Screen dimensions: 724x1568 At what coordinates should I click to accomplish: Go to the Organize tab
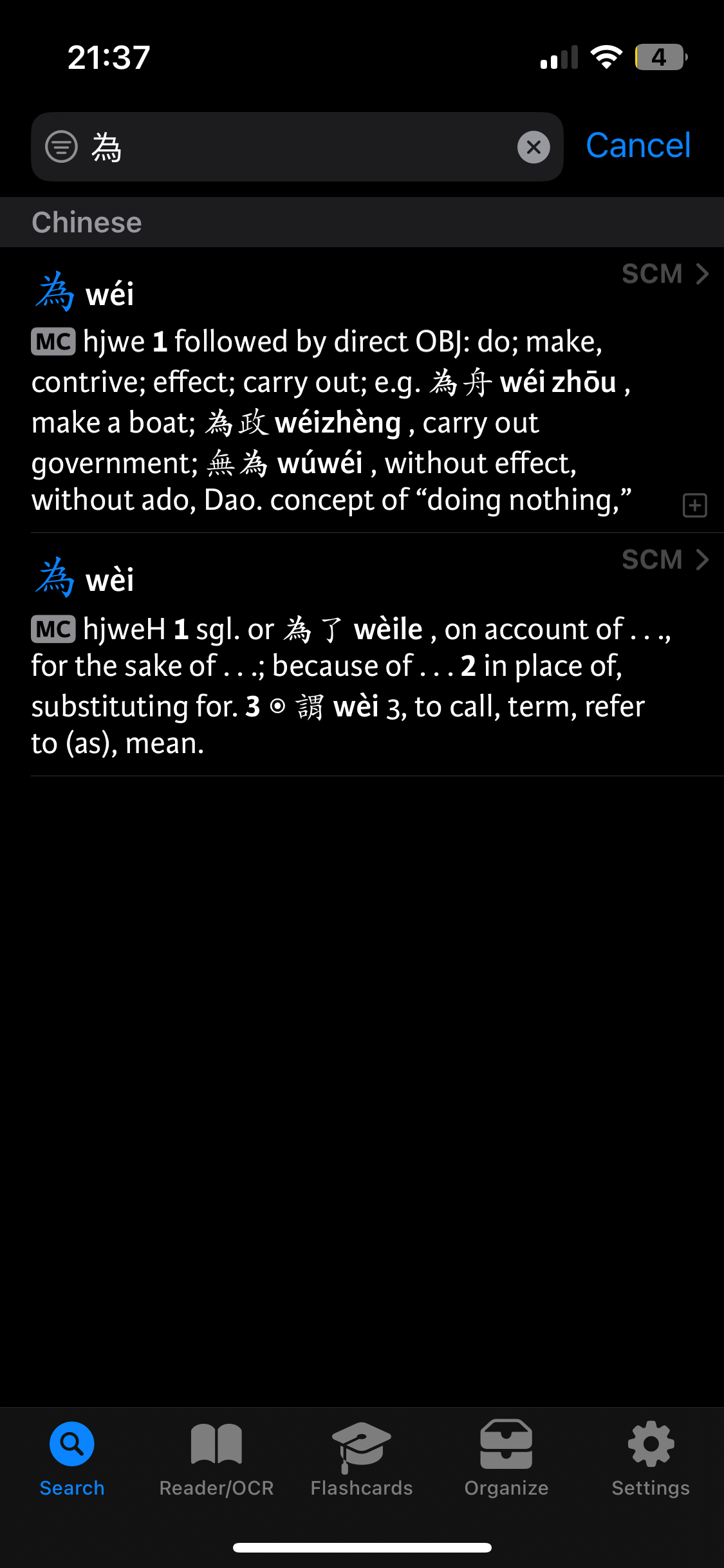coord(506,1458)
